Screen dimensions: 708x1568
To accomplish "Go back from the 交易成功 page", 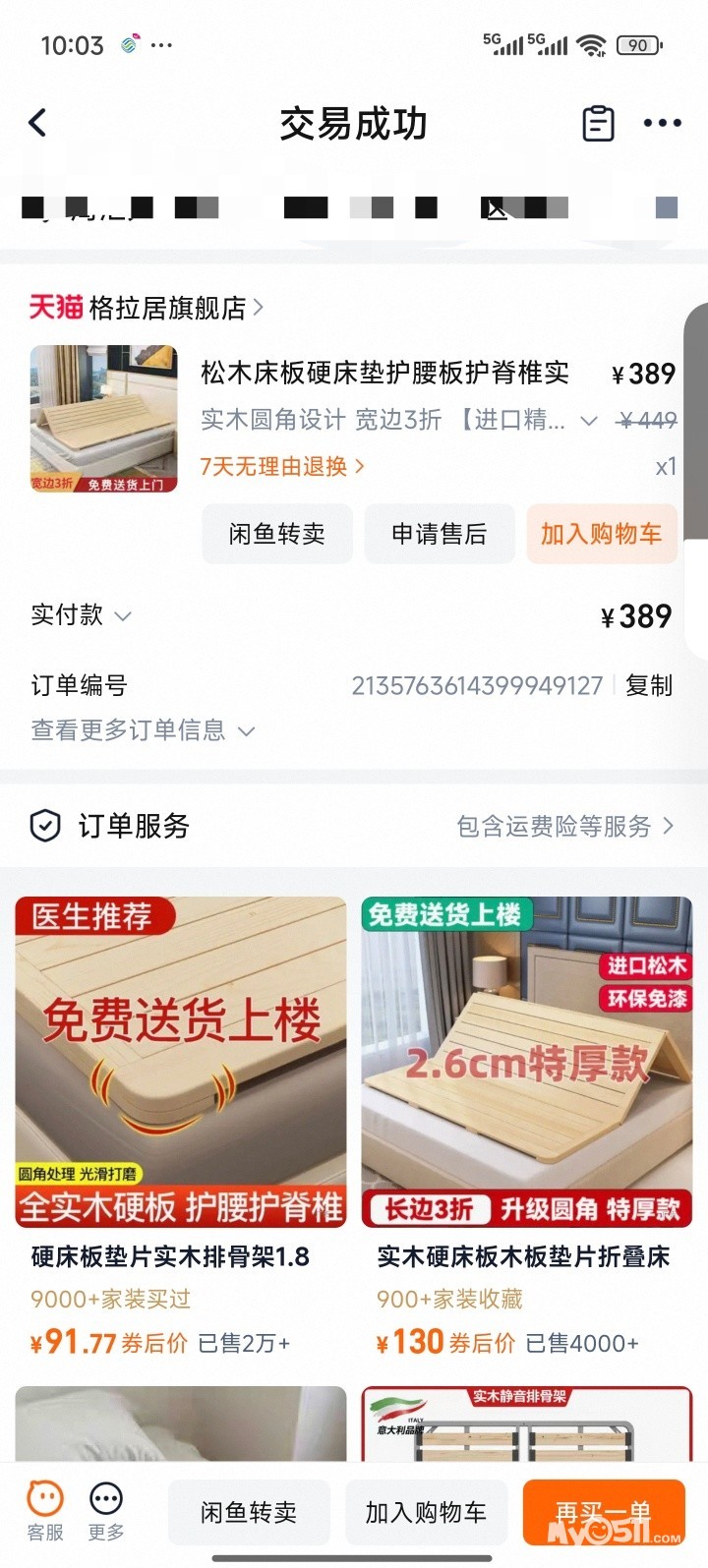I will 37,123.
